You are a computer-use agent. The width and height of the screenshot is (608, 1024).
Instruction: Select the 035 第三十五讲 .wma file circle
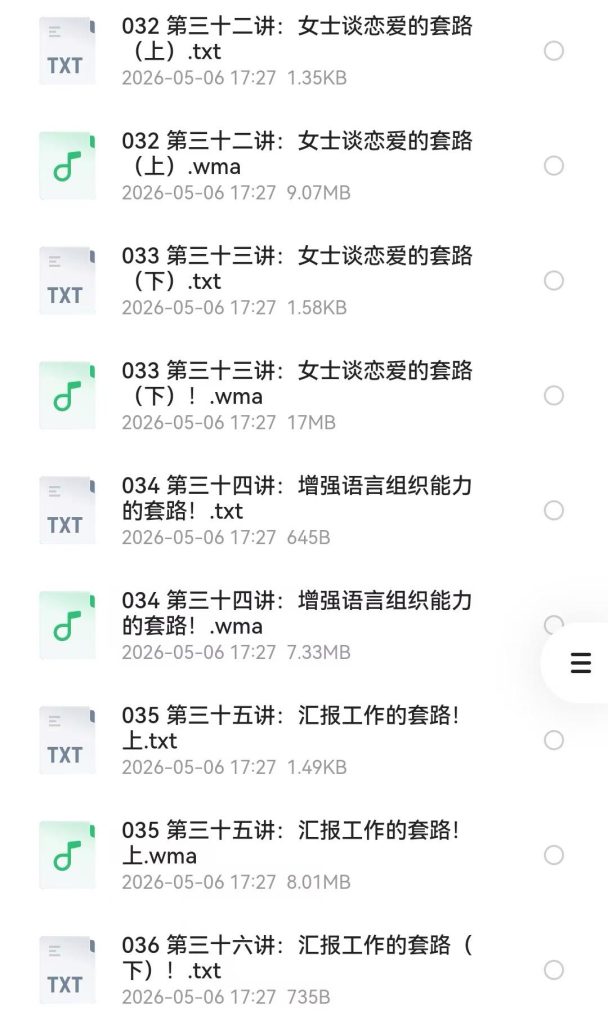[554, 856]
